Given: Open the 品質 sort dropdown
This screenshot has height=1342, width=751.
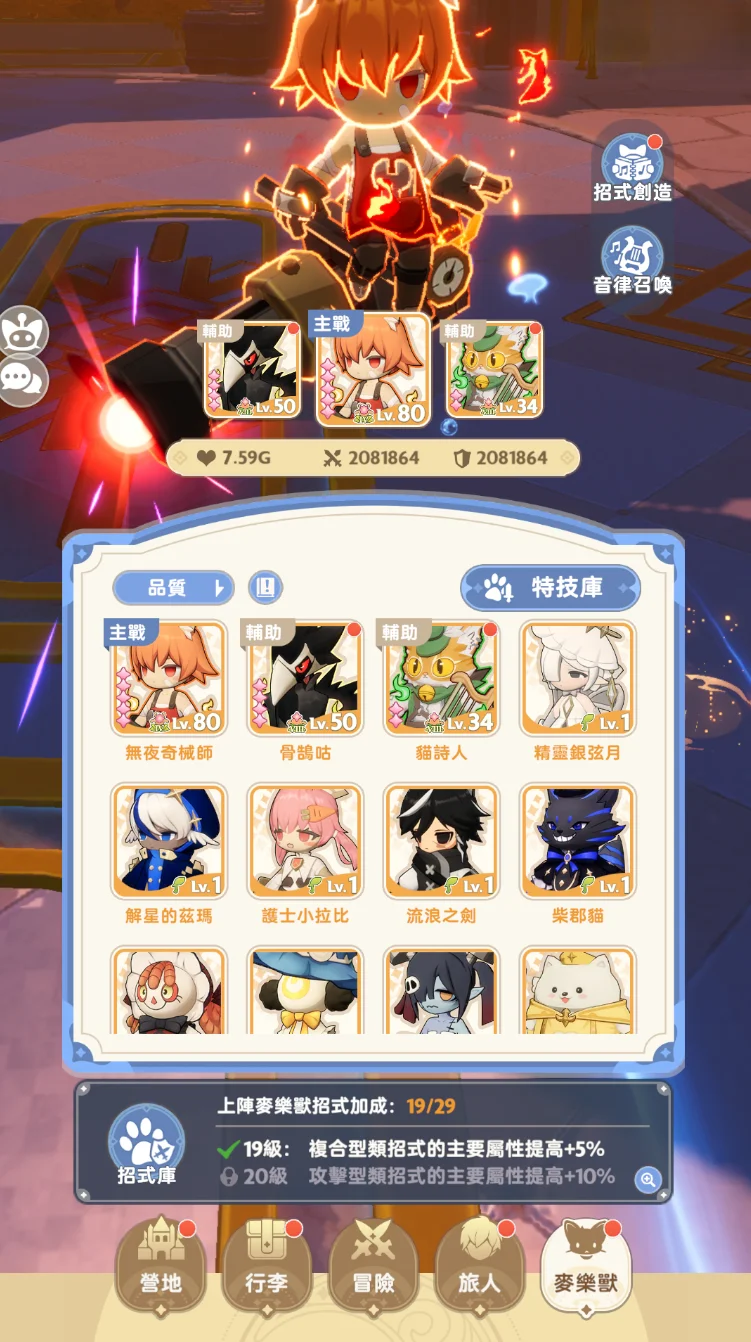Looking at the screenshot, I should click(x=172, y=588).
